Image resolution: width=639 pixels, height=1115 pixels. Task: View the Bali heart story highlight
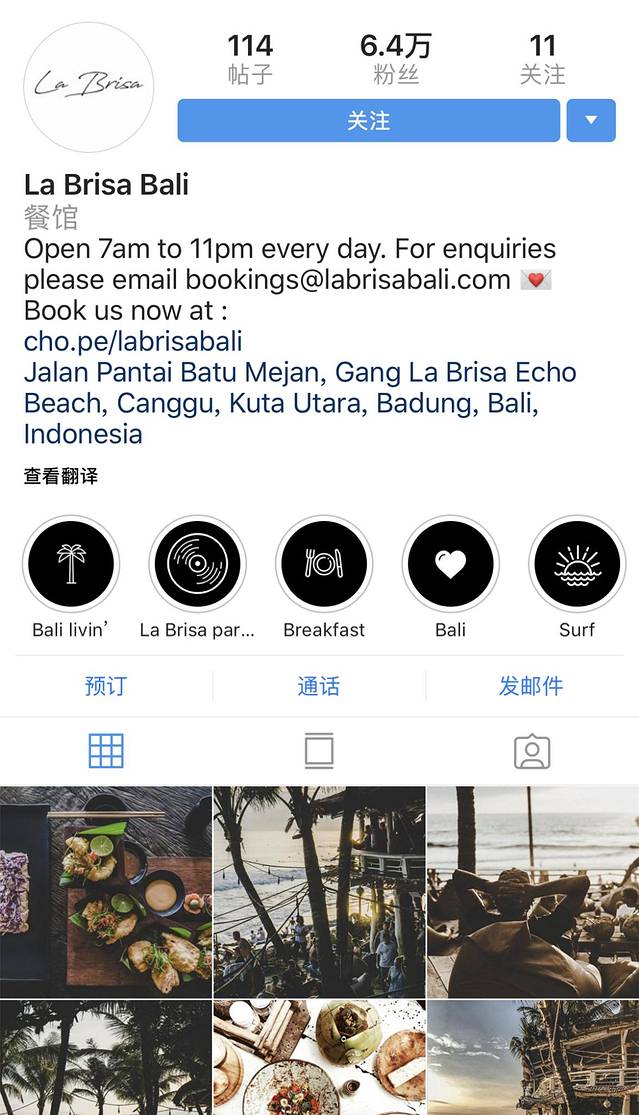pos(450,564)
